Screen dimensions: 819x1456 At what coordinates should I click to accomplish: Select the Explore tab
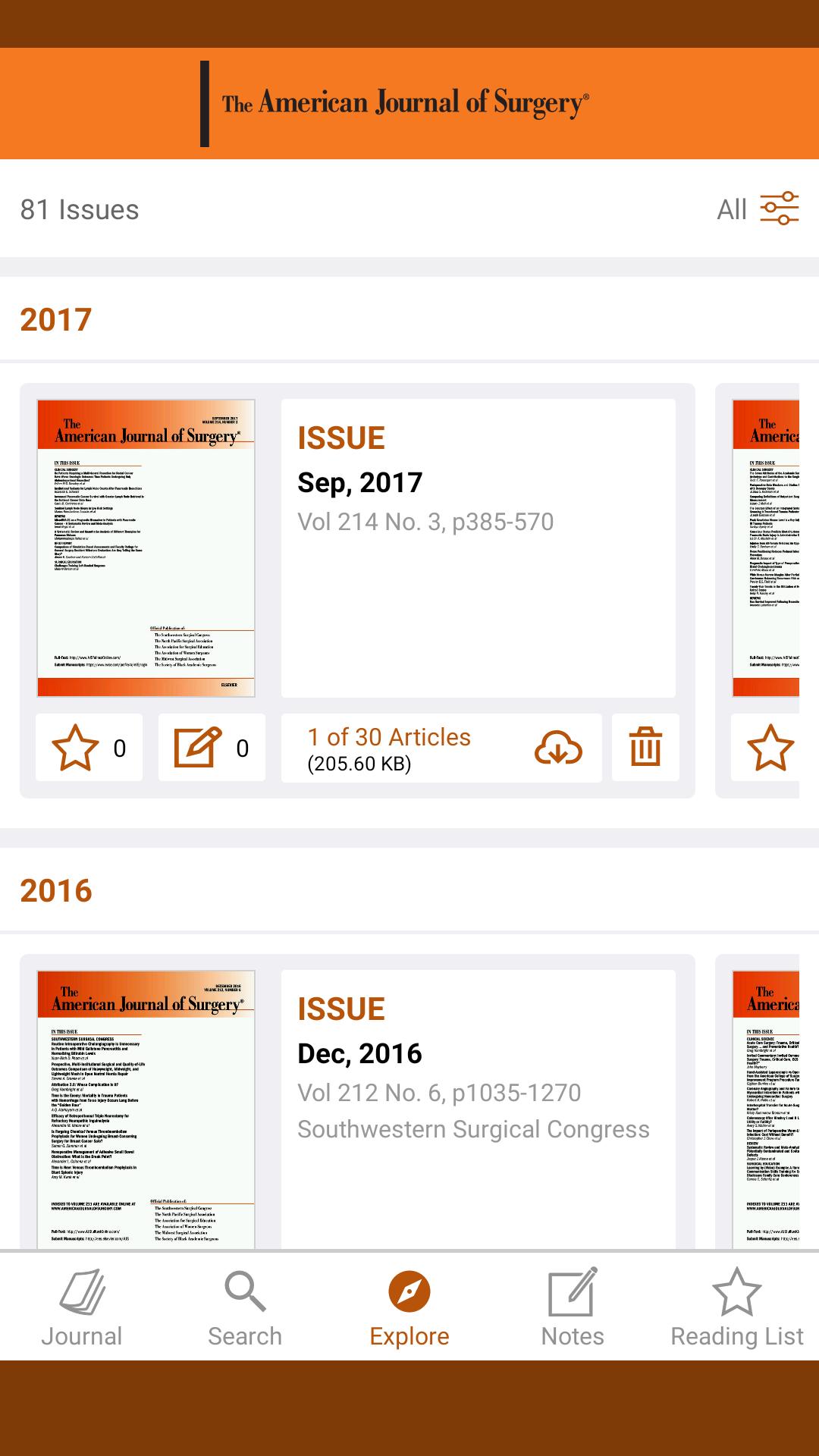point(409,1307)
